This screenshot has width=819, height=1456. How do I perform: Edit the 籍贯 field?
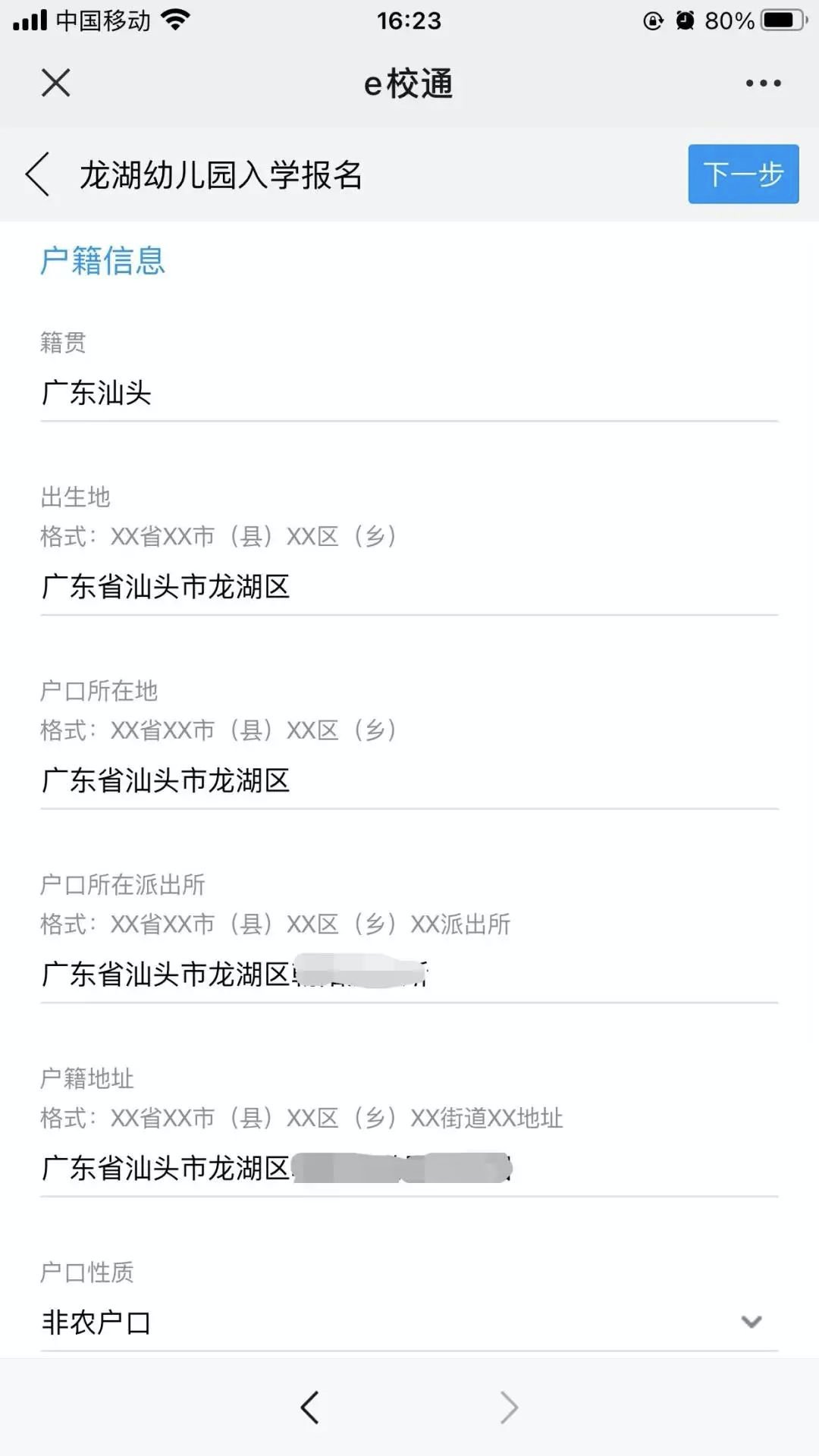(x=408, y=393)
